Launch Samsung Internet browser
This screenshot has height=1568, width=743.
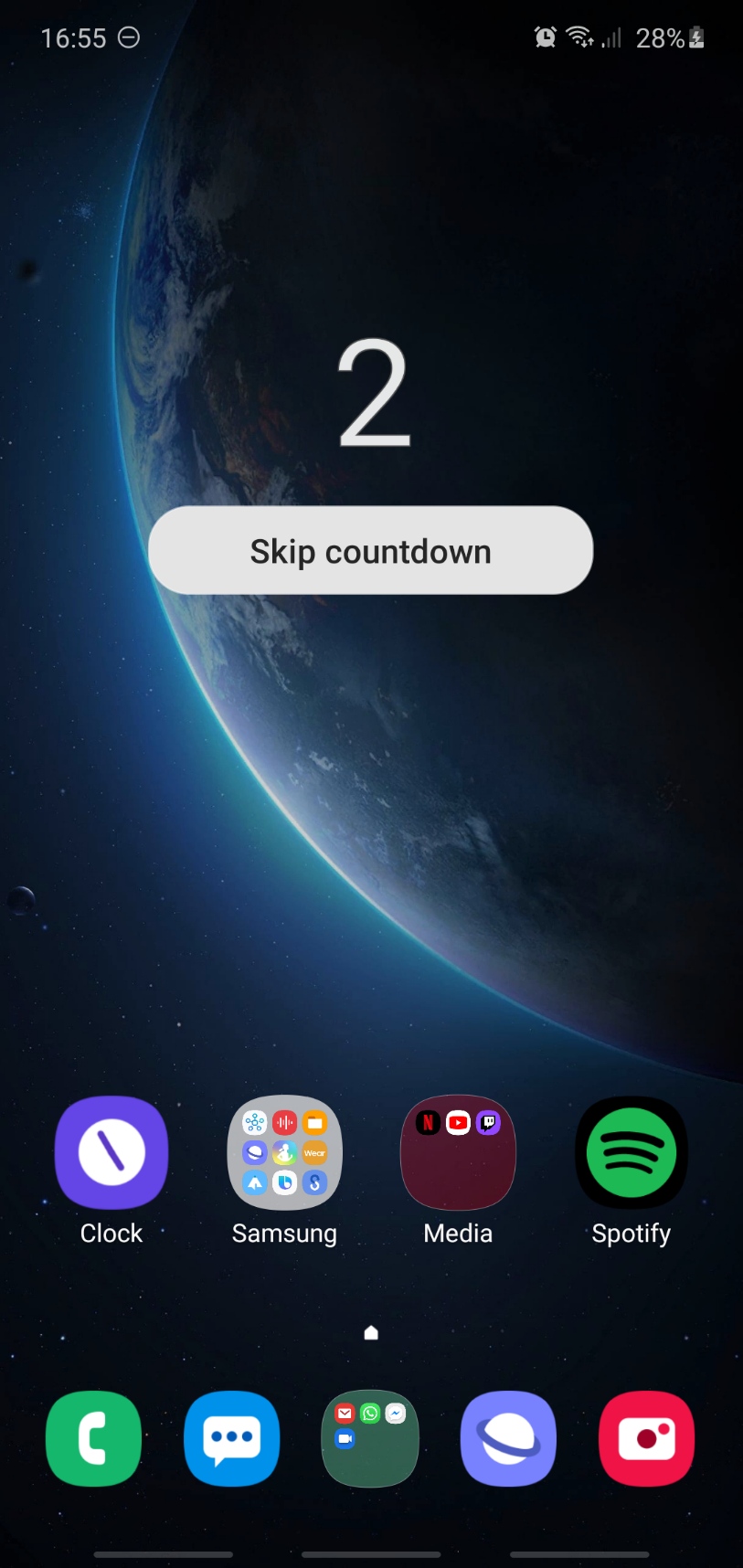pyautogui.click(x=508, y=1438)
